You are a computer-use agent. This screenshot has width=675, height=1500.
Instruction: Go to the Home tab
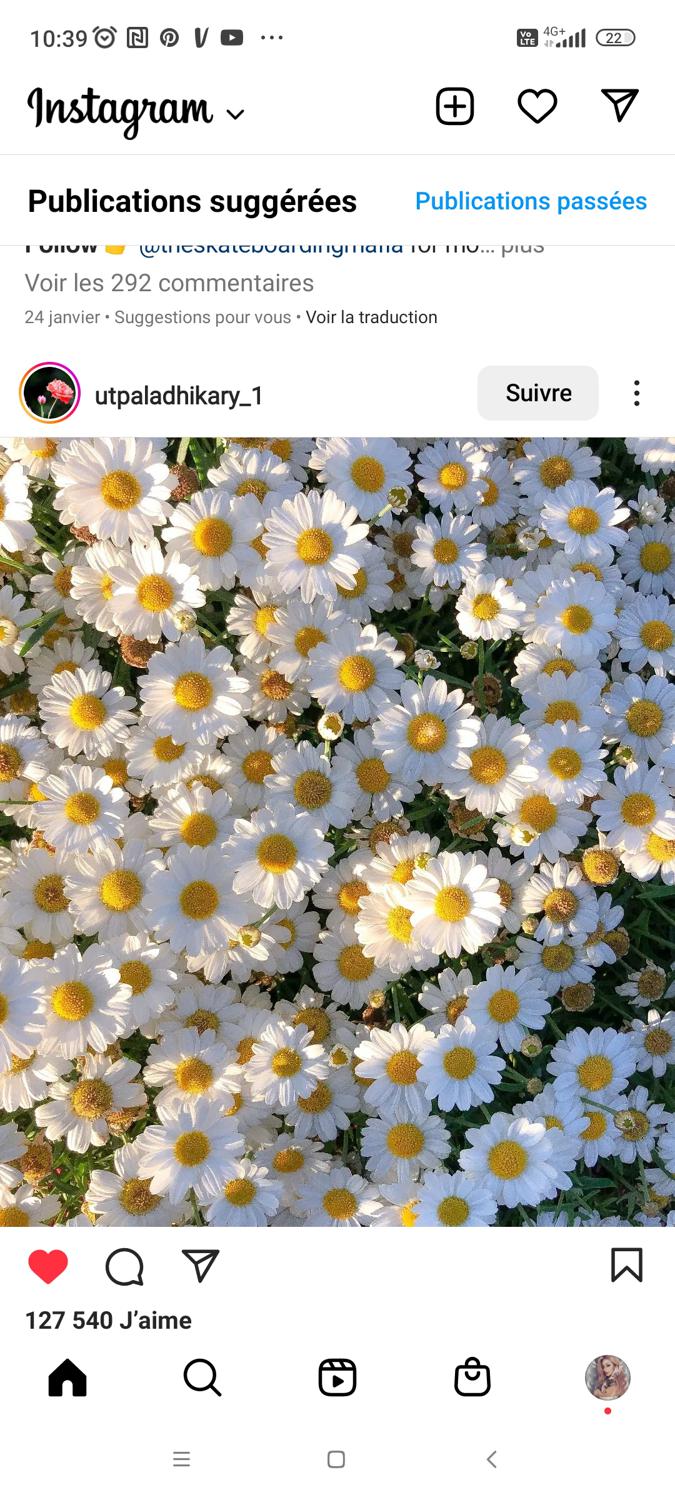click(67, 1378)
